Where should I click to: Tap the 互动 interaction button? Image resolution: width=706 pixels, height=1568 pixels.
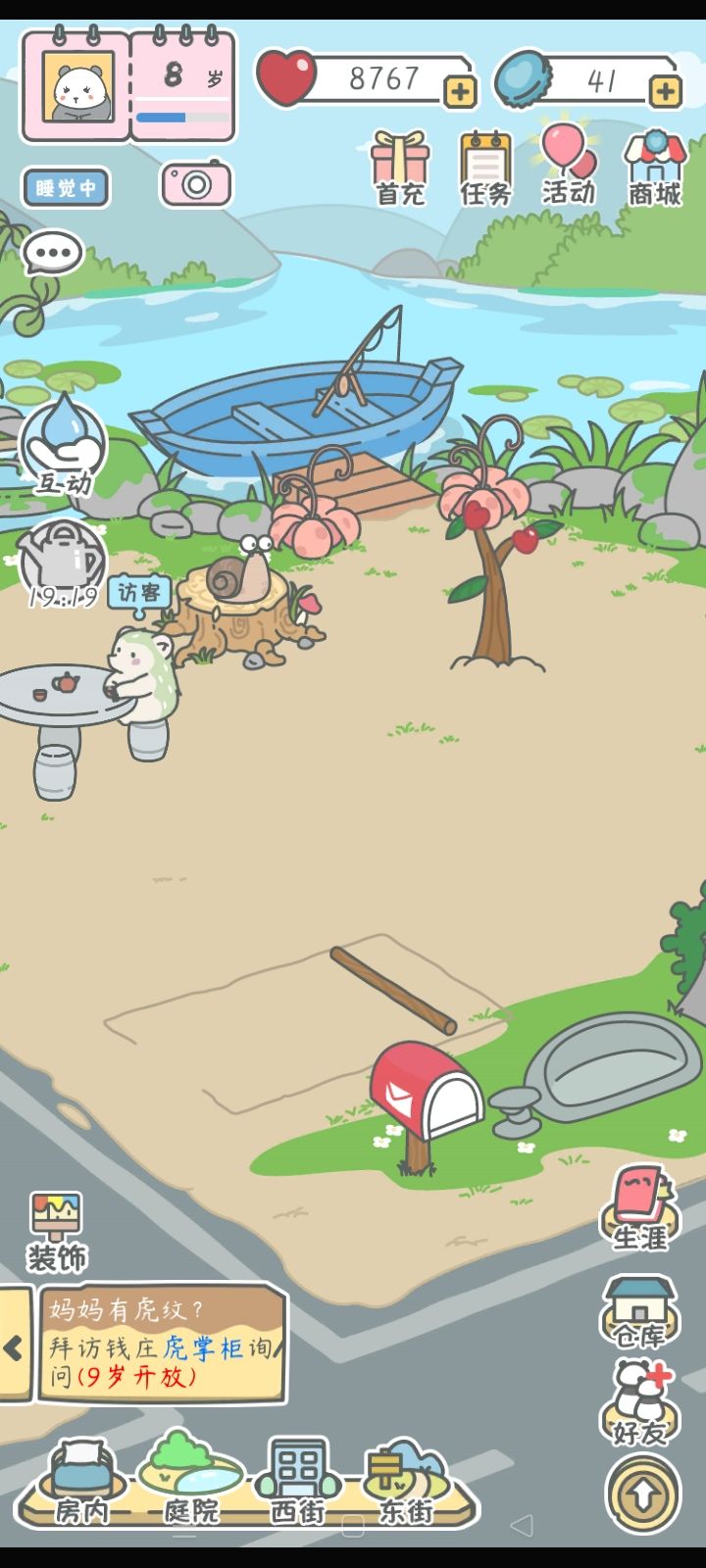tap(63, 446)
